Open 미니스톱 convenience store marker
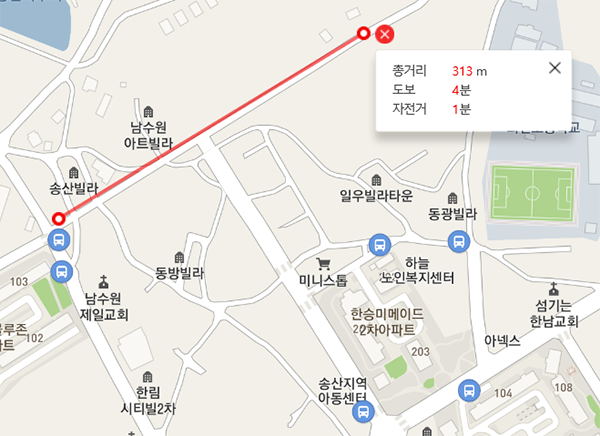This screenshot has height=436, width=600. [322, 265]
